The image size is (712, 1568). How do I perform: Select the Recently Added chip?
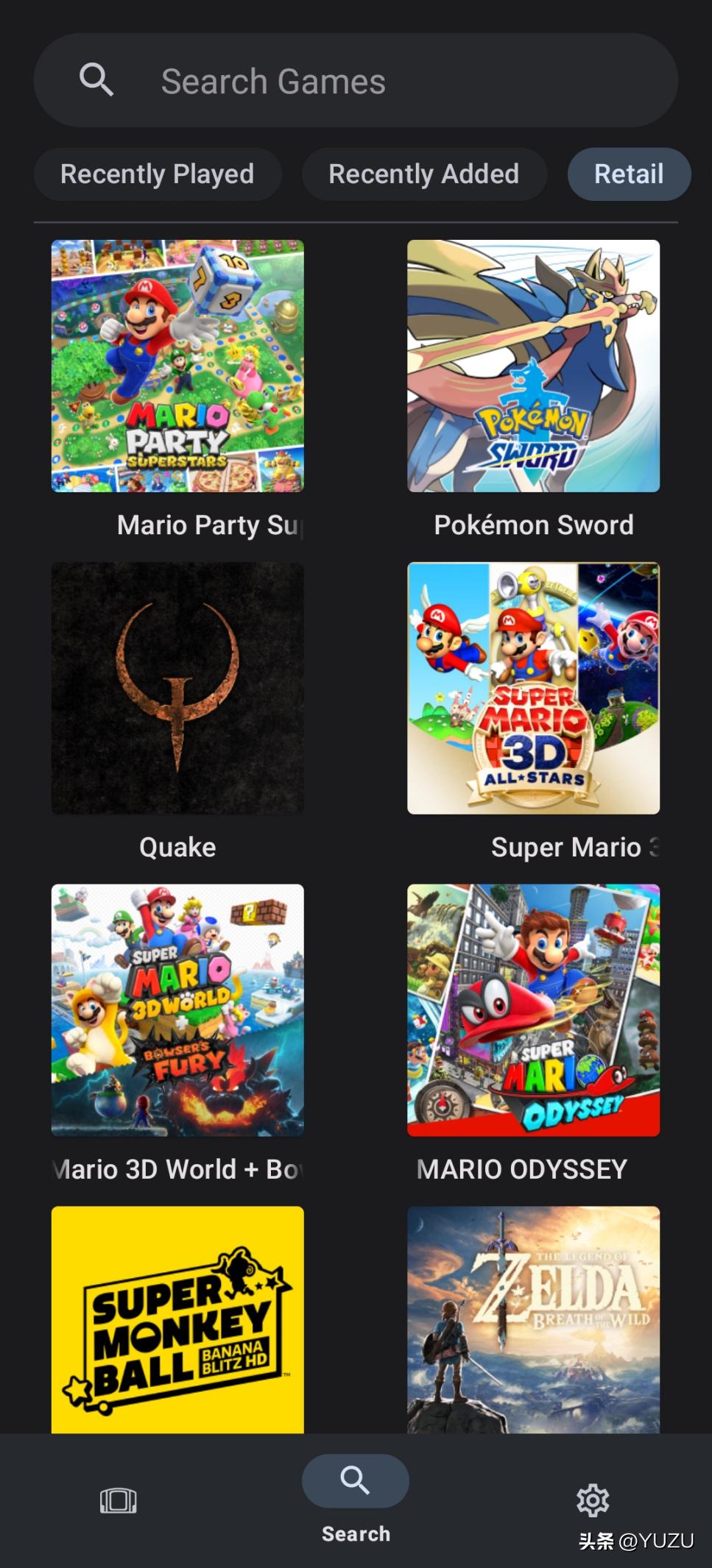point(424,174)
